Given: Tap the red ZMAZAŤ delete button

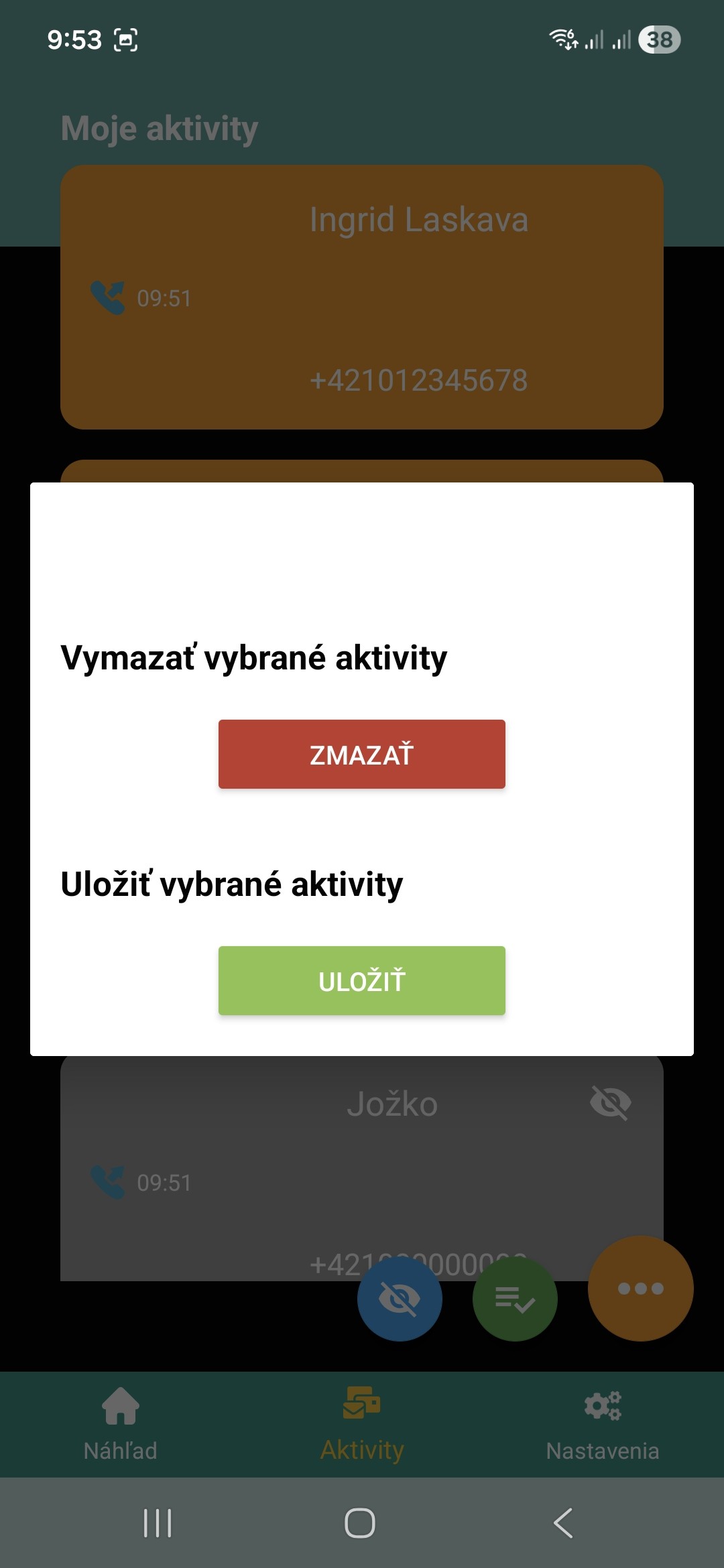Looking at the screenshot, I should [x=361, y=755].
